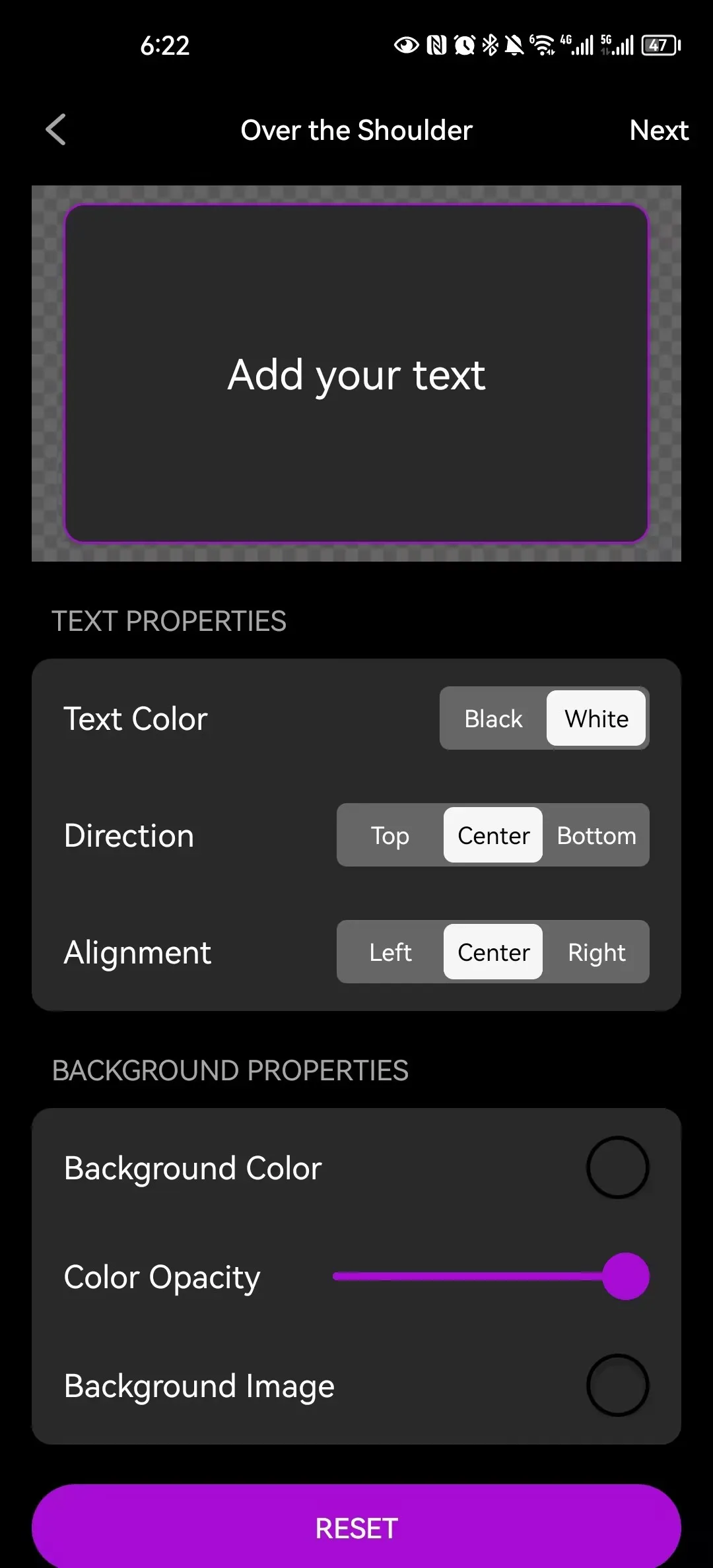Reset all properties with RESET
This screenshot has height=1568, width=713.
[x=356, y=1527]
